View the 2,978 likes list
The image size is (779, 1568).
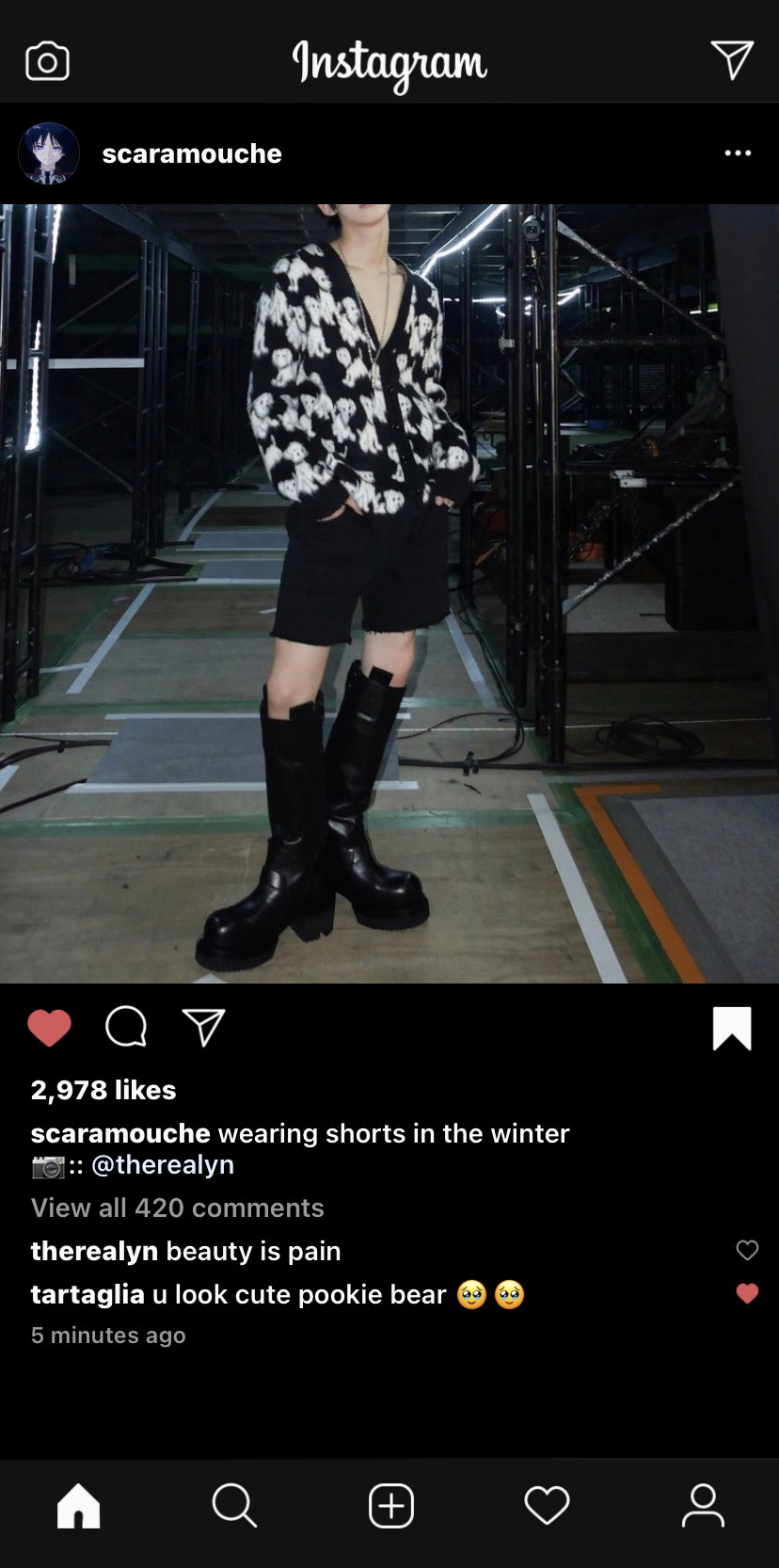(103, 1090)
